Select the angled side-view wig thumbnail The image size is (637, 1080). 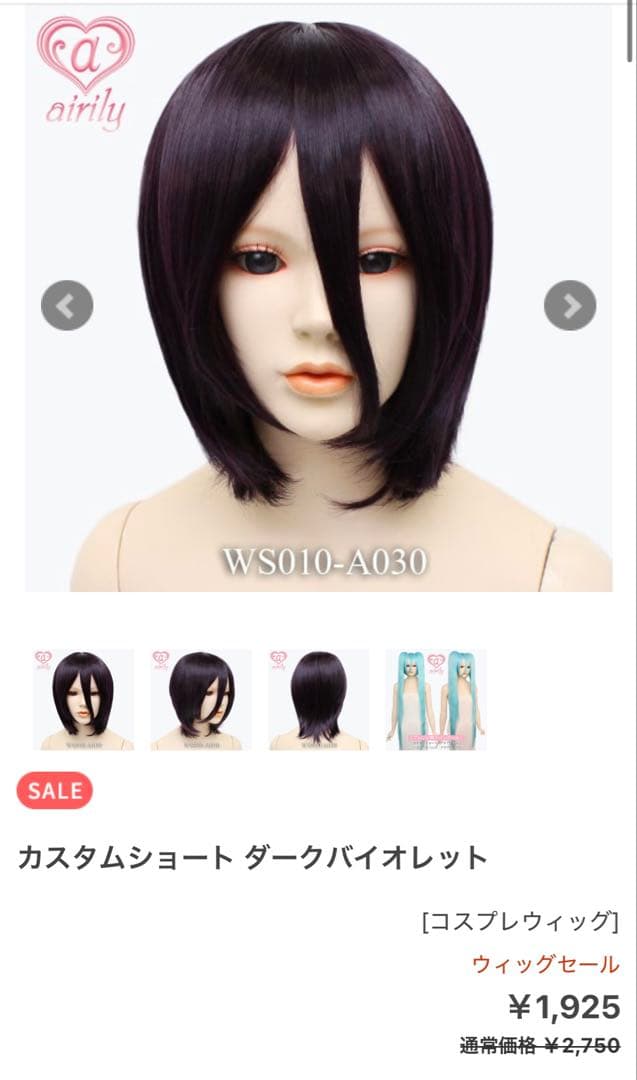click(201, 699)
